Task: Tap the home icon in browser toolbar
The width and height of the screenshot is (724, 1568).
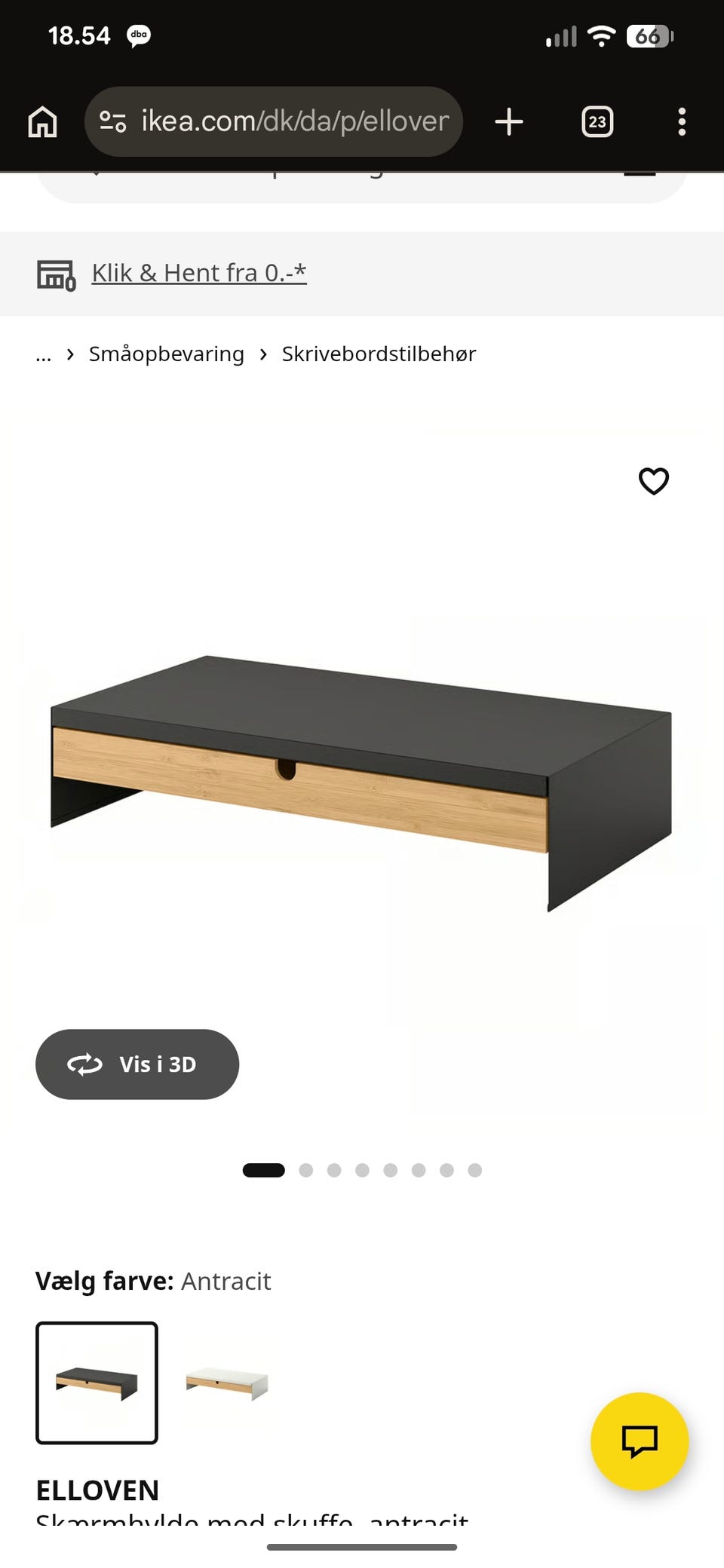Action: pyautogui.click(x=43, y=121)
